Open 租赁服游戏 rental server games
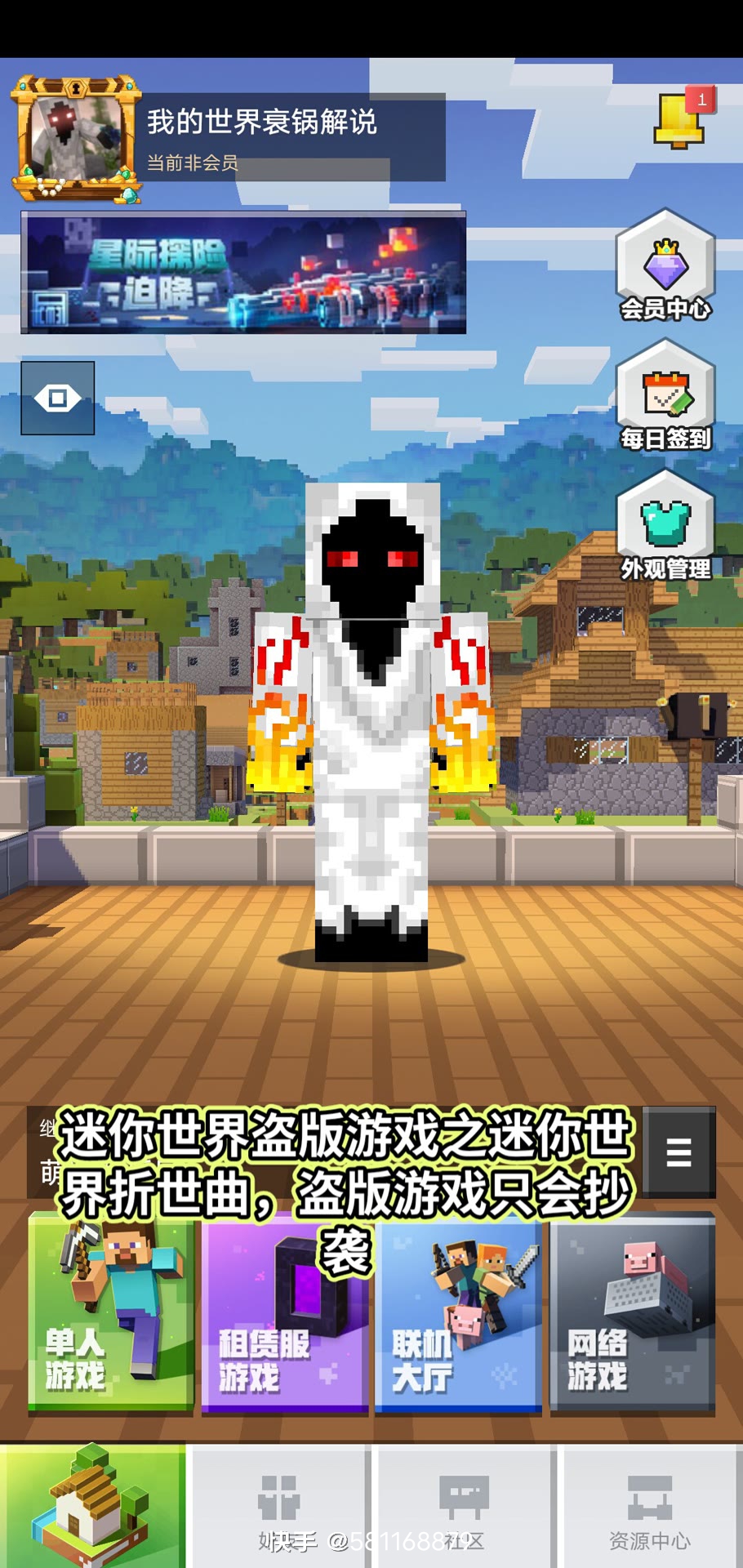 284,1314
